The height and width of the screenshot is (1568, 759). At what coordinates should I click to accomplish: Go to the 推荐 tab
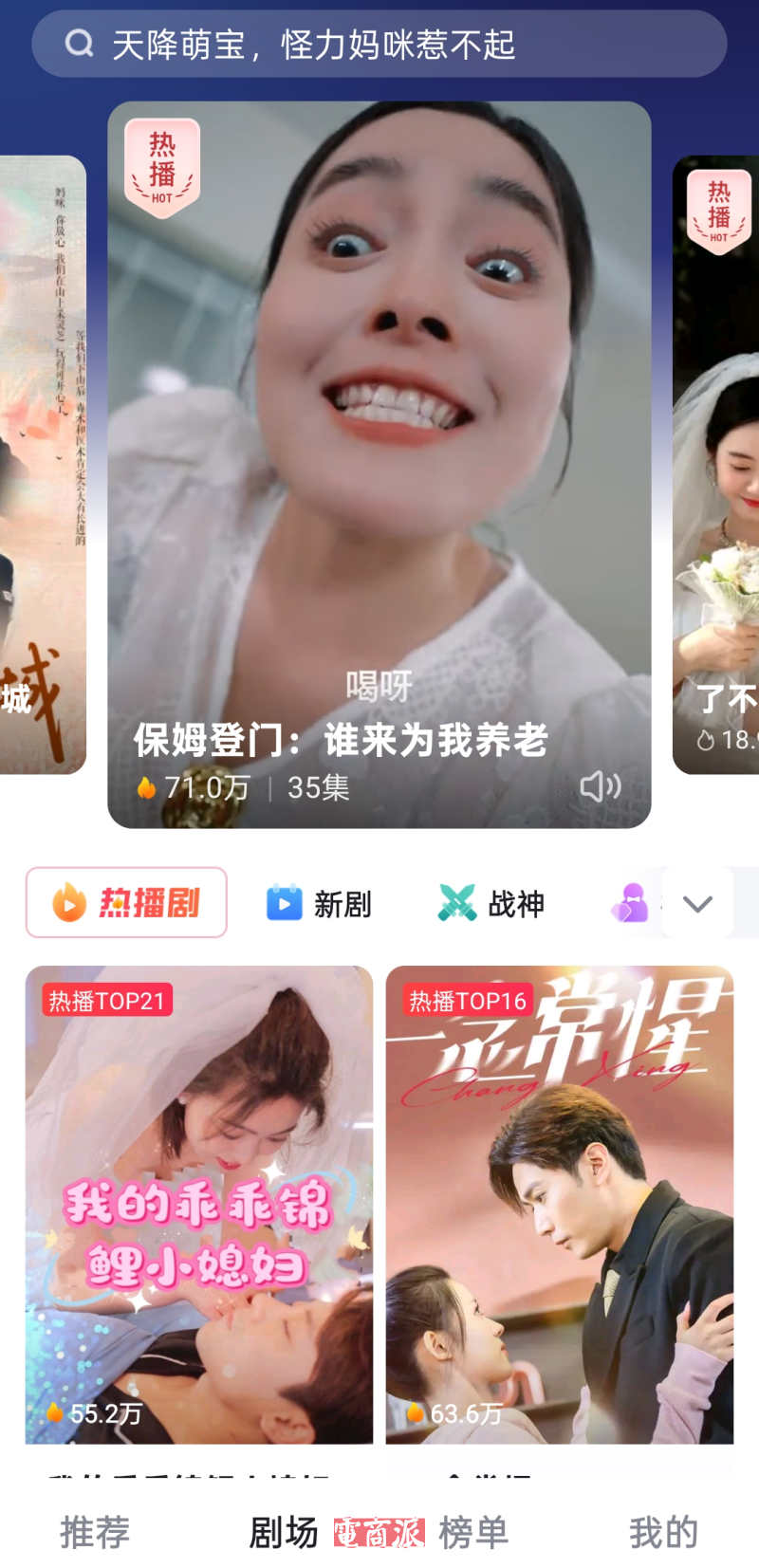(x=95, y=1532)
